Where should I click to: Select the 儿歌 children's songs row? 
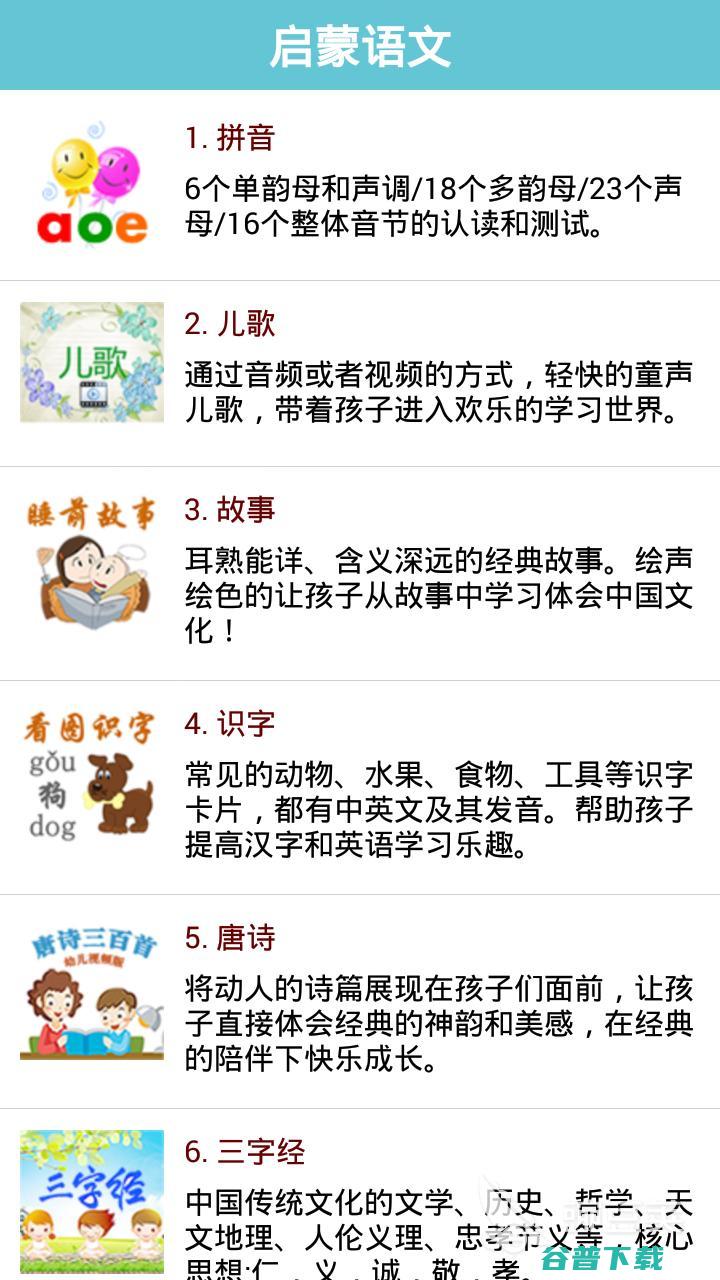(360, 372)
